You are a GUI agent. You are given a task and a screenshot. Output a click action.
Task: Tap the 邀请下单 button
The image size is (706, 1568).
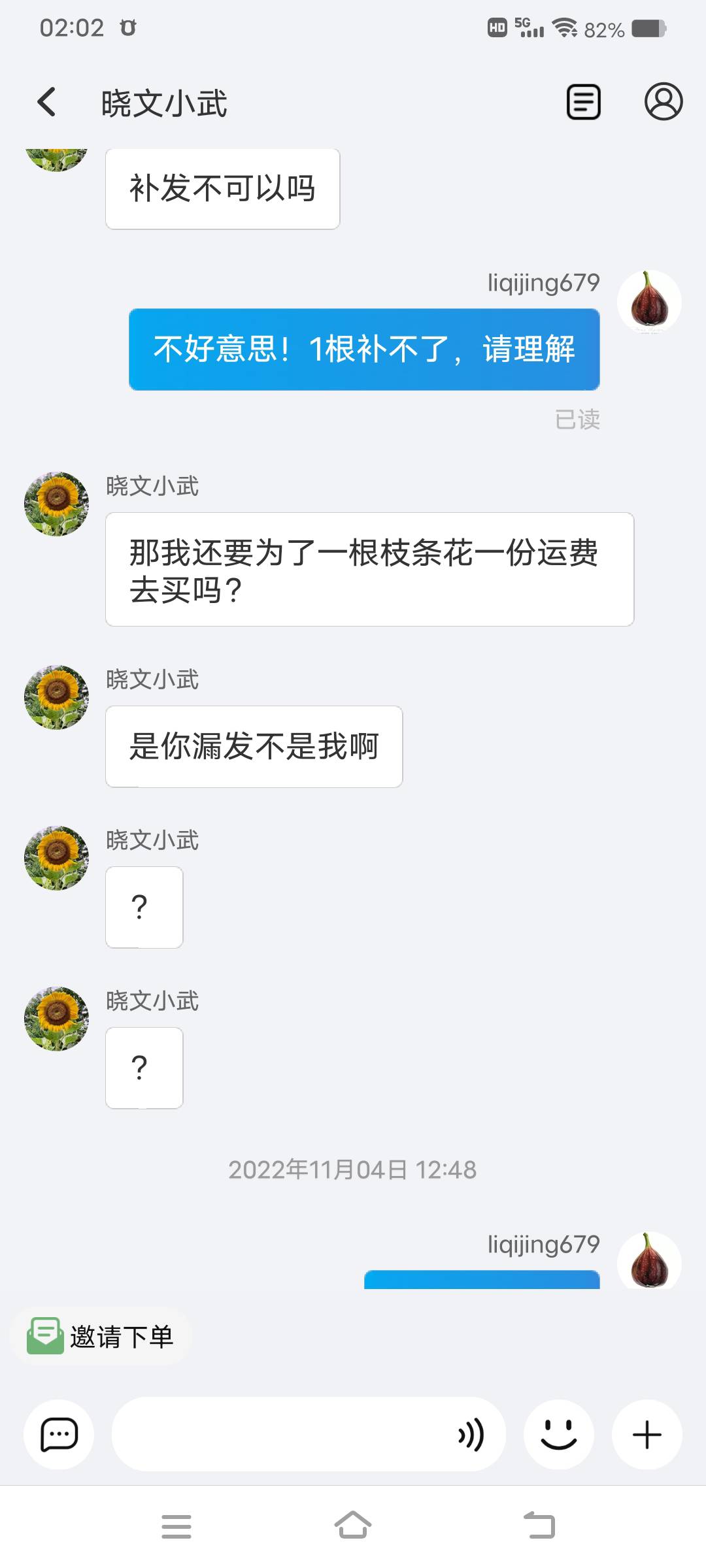[101, 1336]
